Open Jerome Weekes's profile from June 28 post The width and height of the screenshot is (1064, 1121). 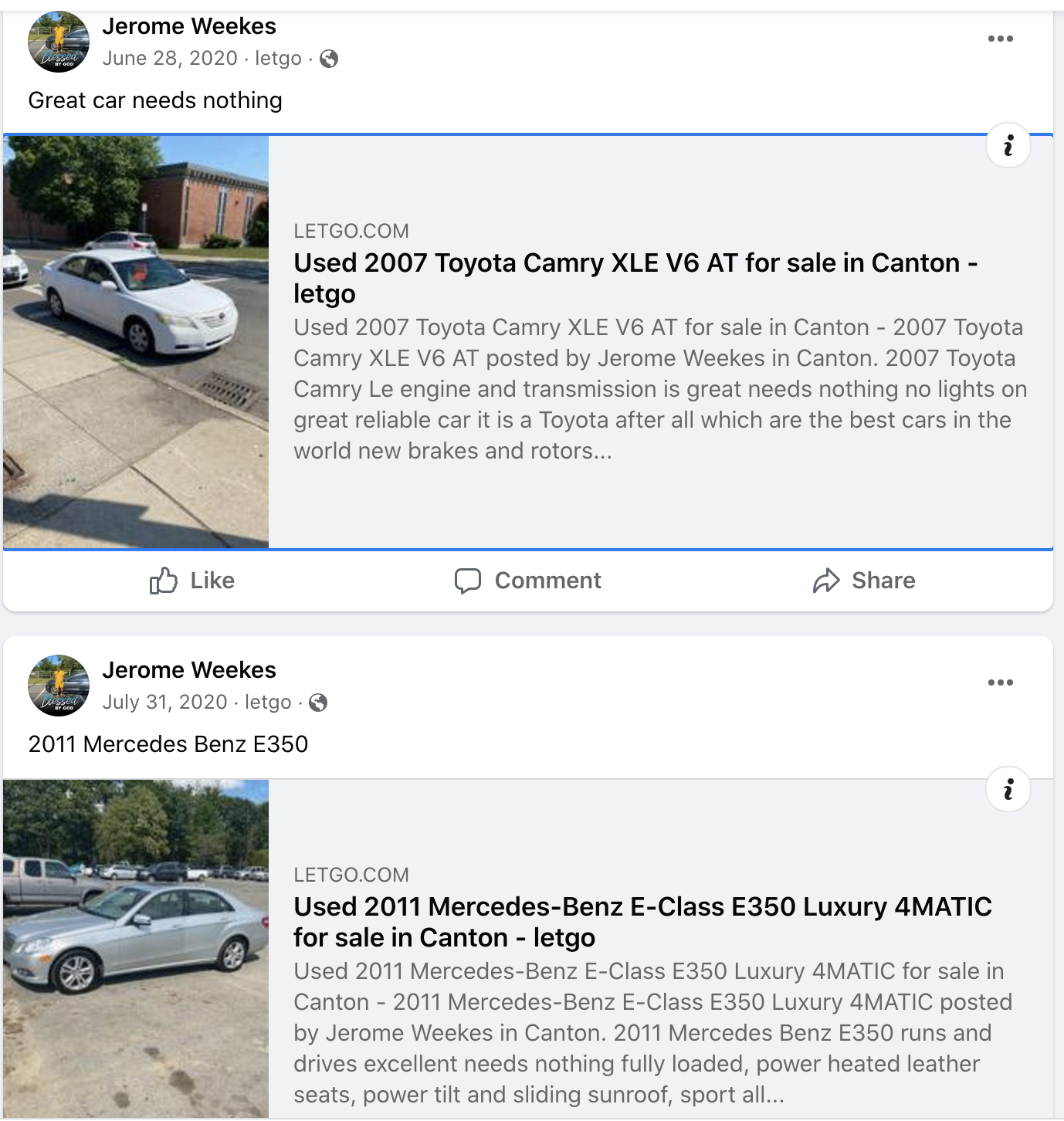pyautogui.click(x=189, y=26)
